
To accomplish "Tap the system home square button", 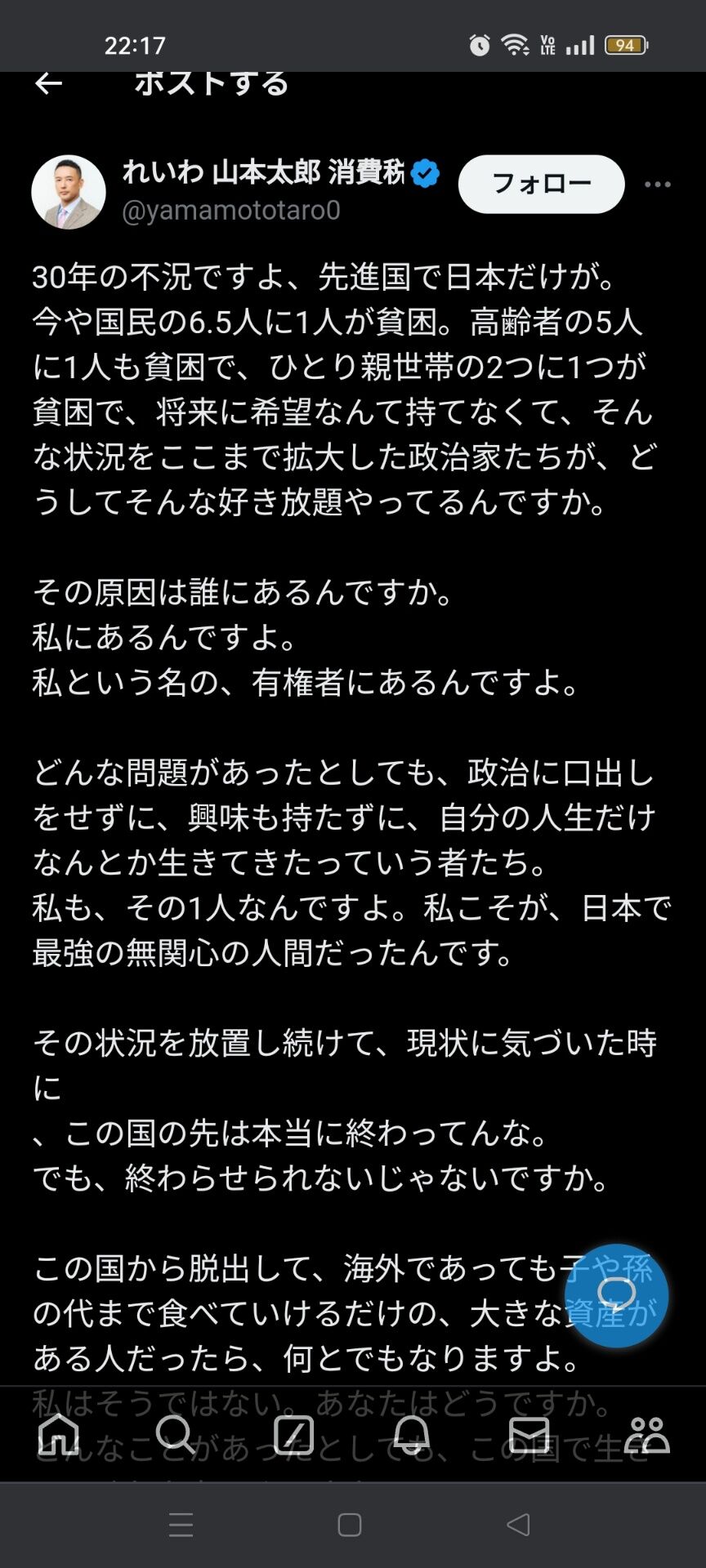I will pos(350,1525).
